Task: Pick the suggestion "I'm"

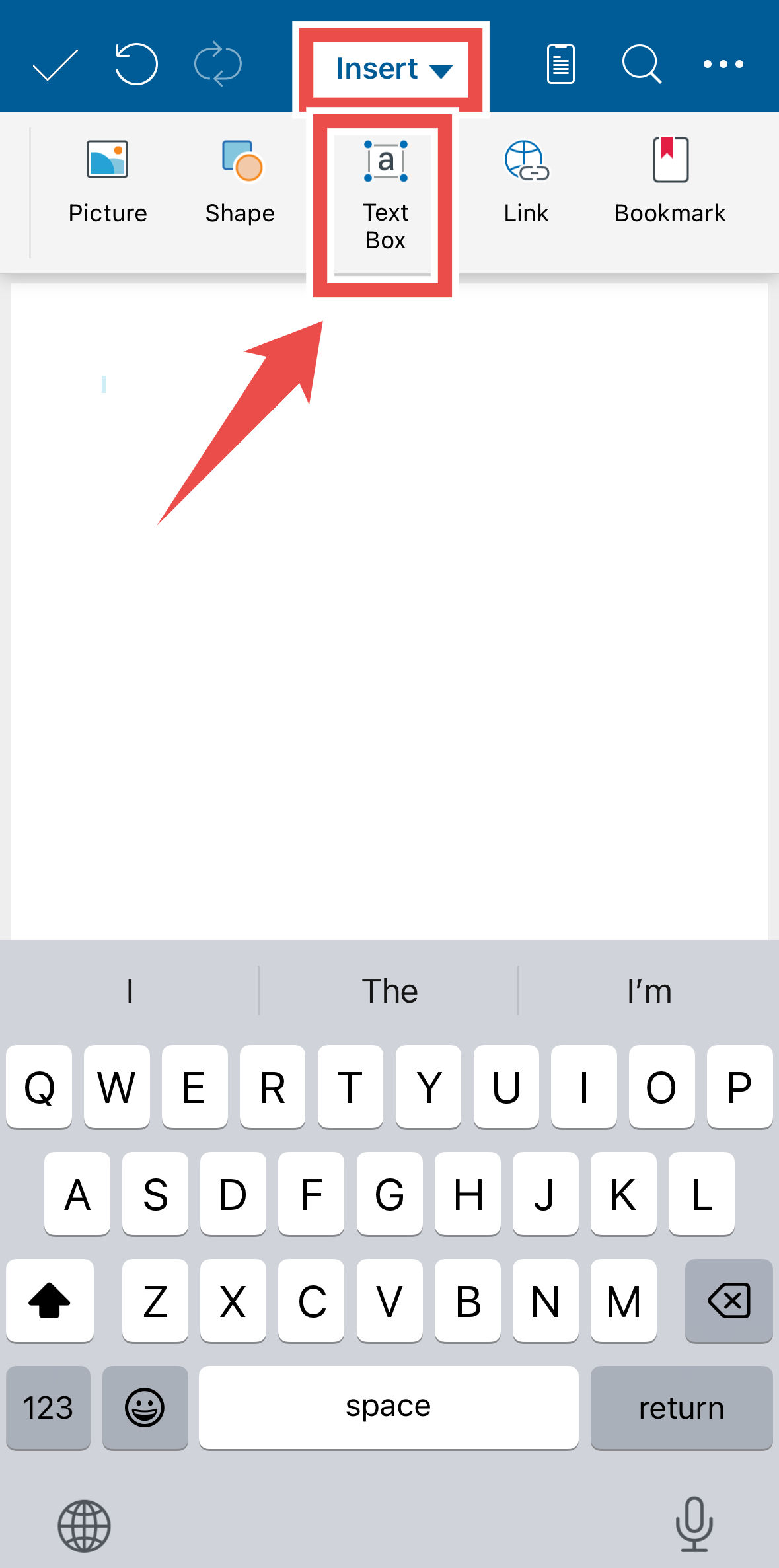Action: [649, 991]
